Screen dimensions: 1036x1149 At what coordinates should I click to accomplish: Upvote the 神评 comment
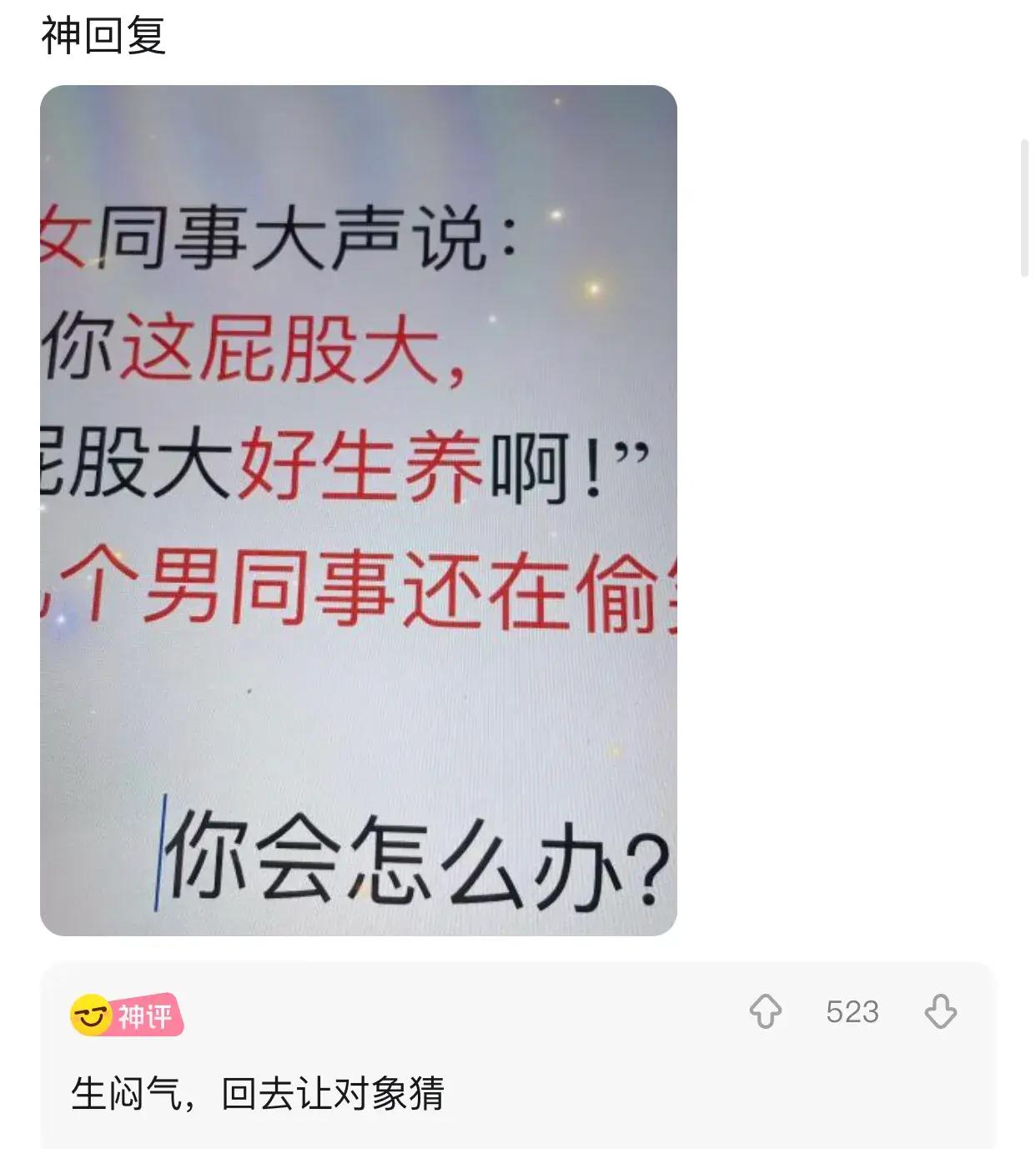pyautogui.click(x=765, y=1011)
